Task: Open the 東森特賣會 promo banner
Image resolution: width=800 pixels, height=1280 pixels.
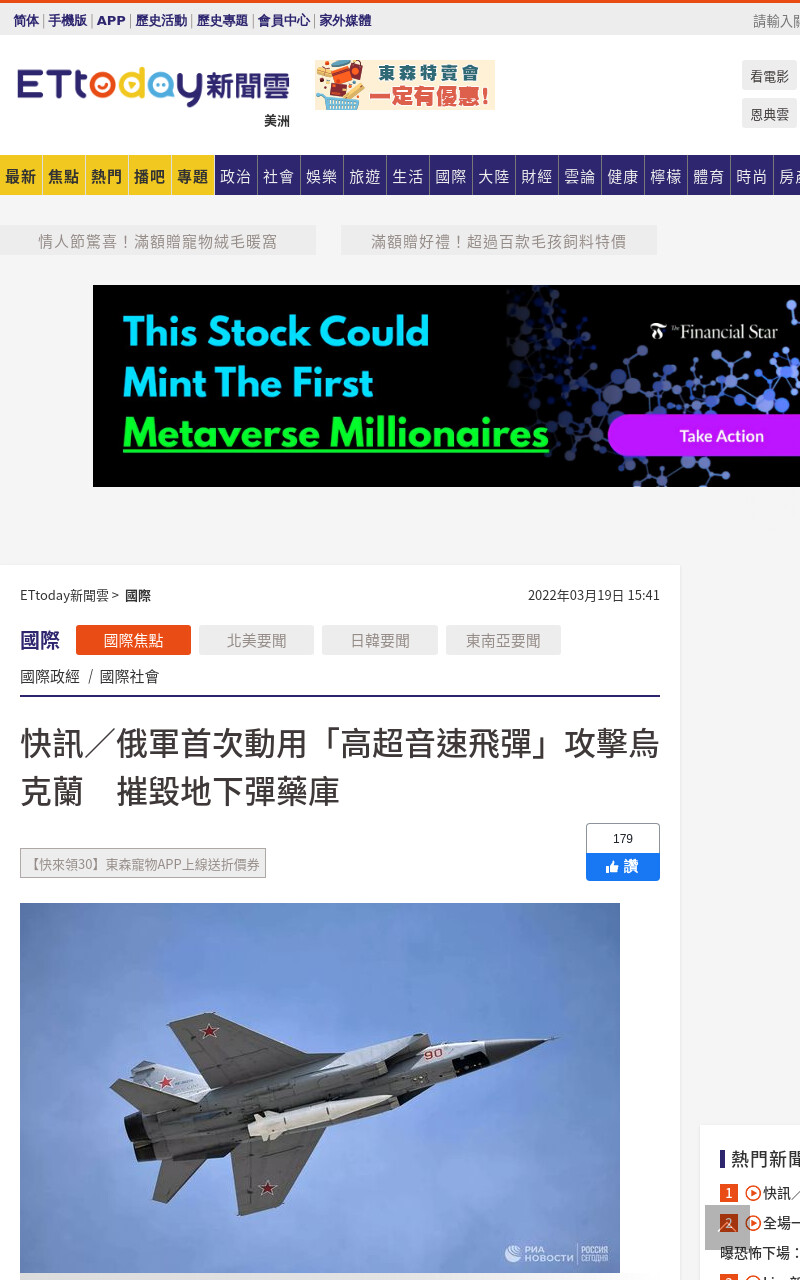Action: [405, 85]
